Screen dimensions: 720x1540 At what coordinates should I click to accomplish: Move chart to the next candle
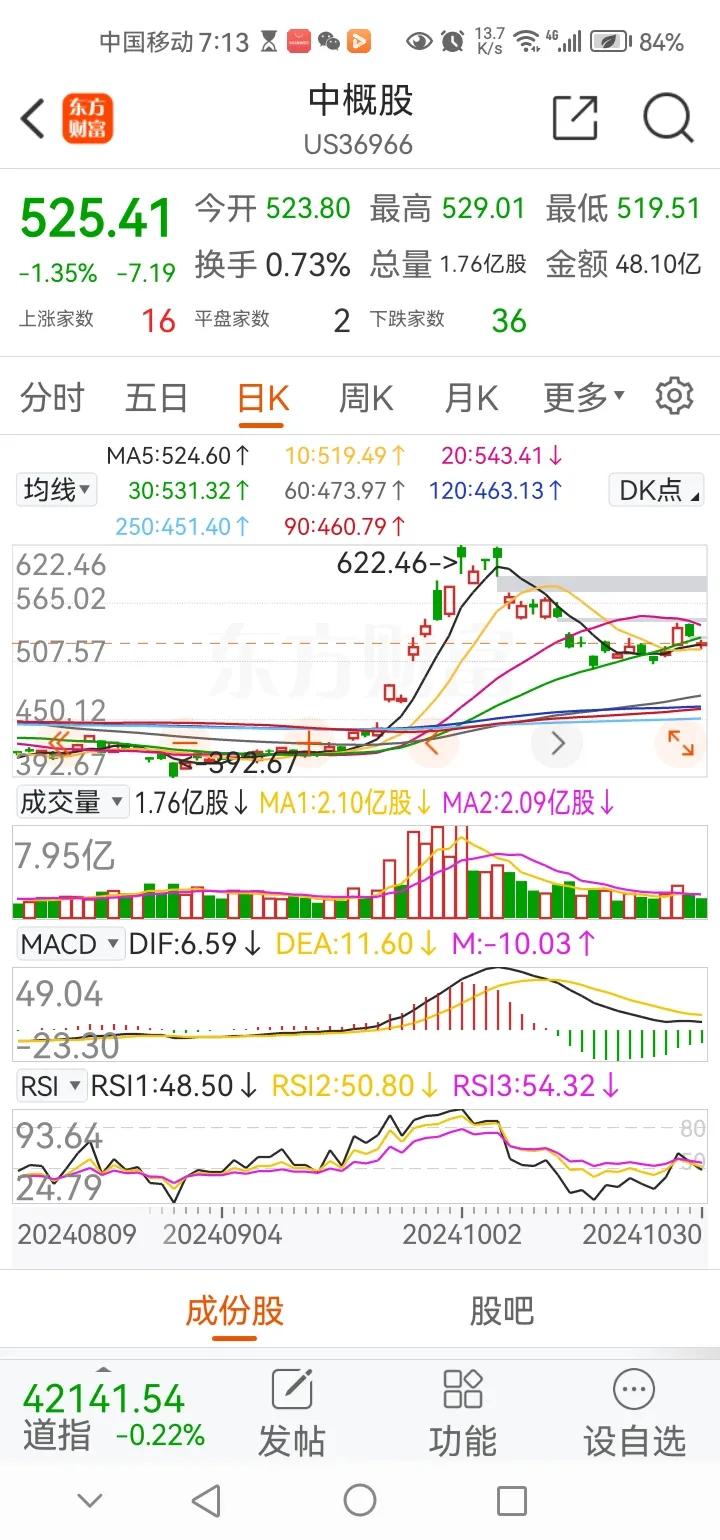pyautogui.click(x=558, y=743)
